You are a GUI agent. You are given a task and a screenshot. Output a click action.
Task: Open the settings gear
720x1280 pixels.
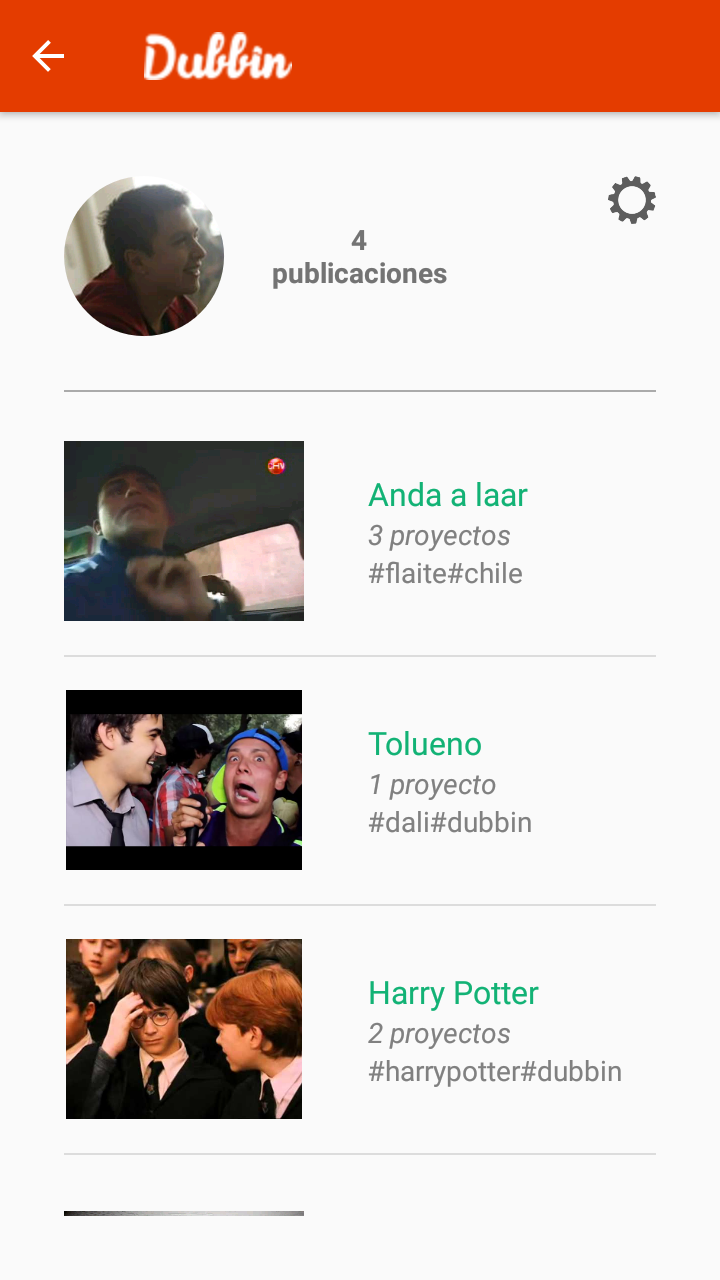point(632,200)
